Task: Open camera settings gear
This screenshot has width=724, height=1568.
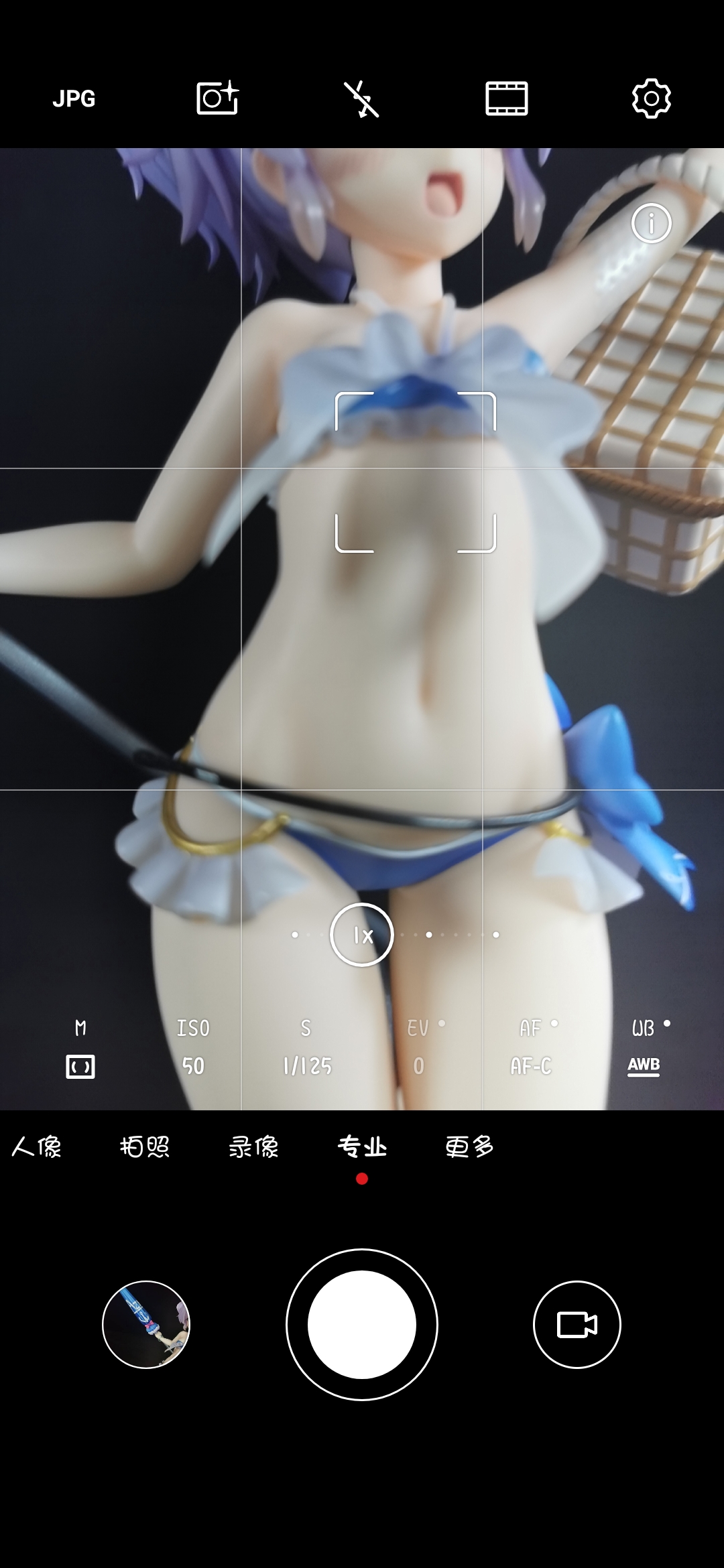Action: (651, 99)
